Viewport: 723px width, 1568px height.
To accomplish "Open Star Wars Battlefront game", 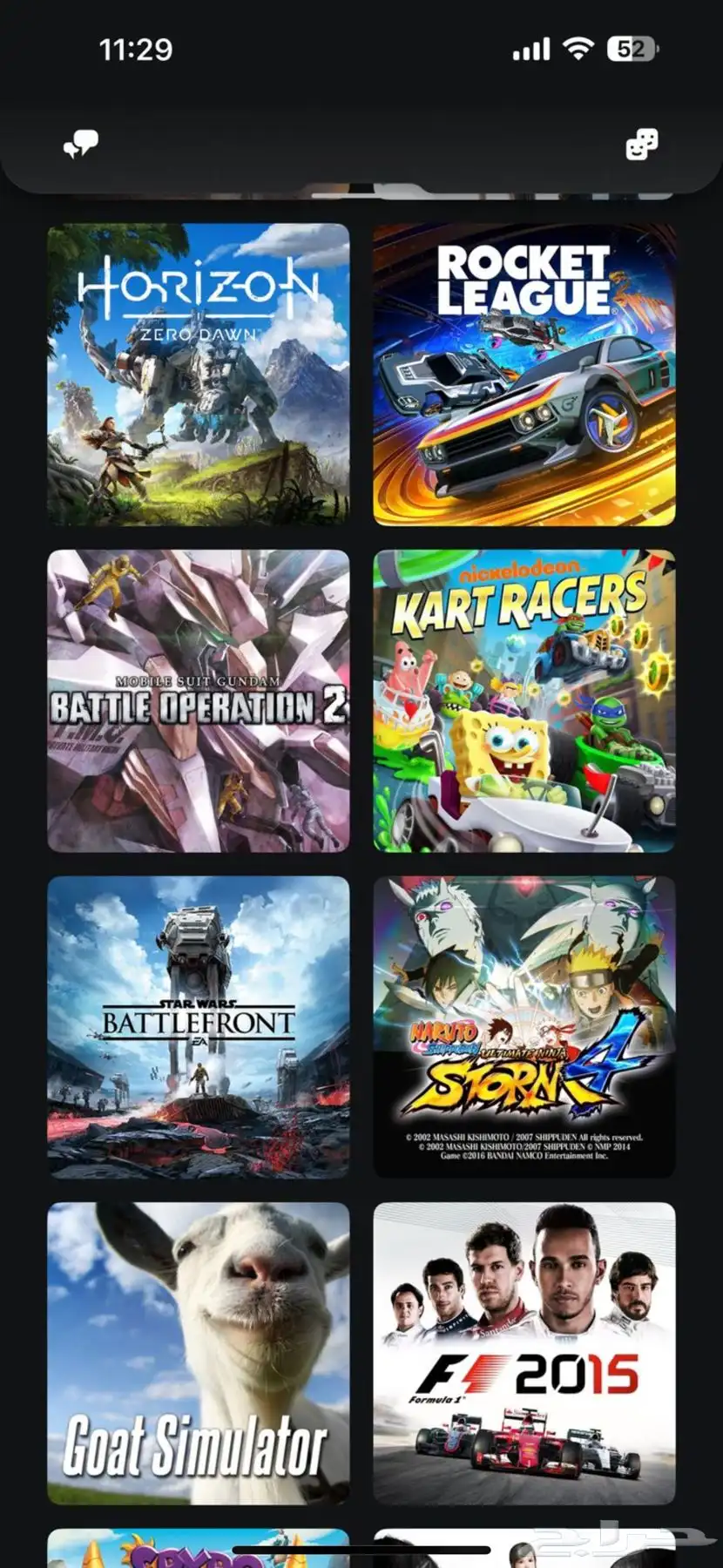I will (x=199, y=1027).
